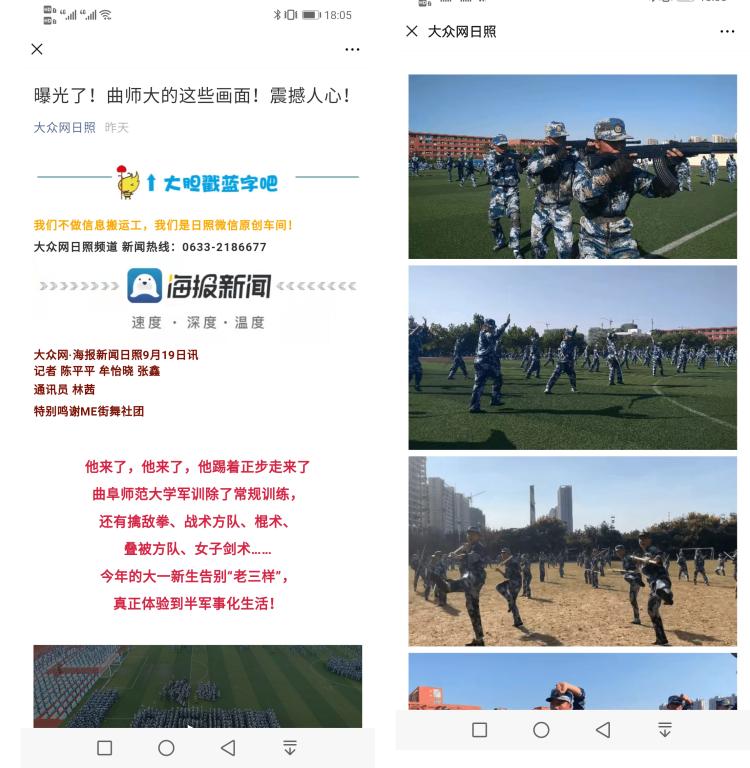Play the aerial stadium video
Image resolution: width=750 pixels, height=768 pixels.
197,690
